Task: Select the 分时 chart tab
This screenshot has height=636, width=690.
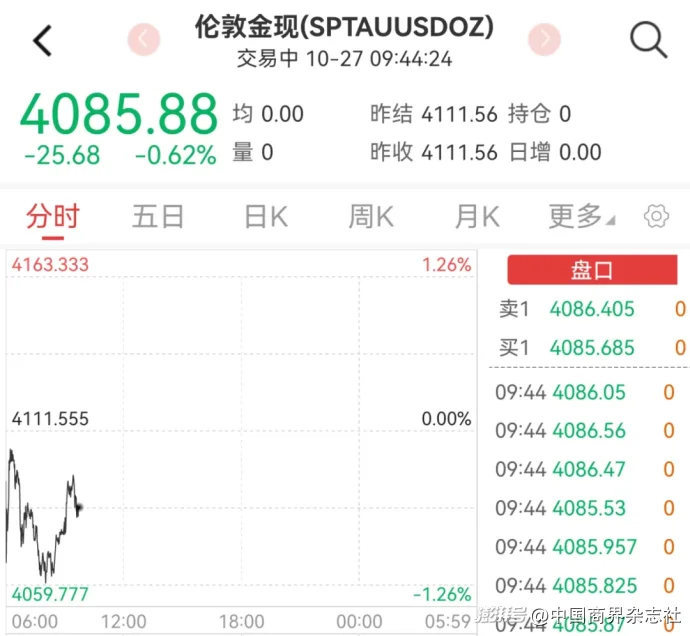Action: (x=53, y=216)
